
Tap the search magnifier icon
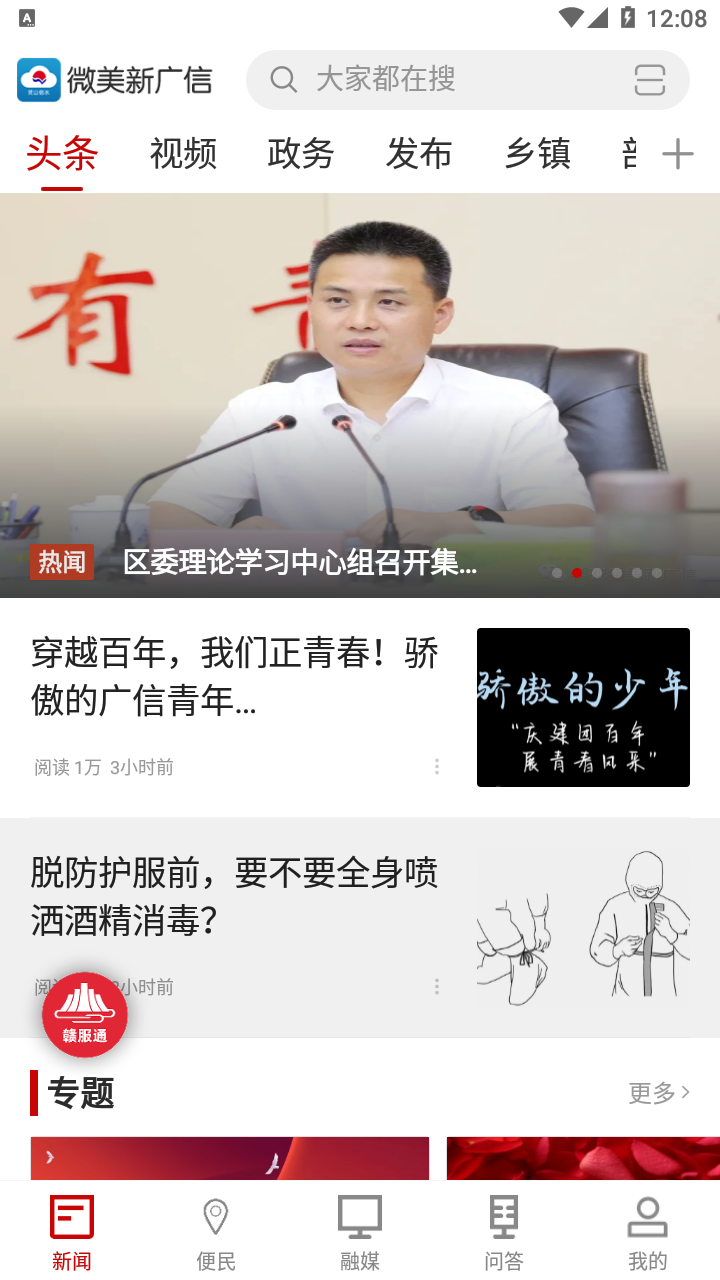tap(284, 79)
